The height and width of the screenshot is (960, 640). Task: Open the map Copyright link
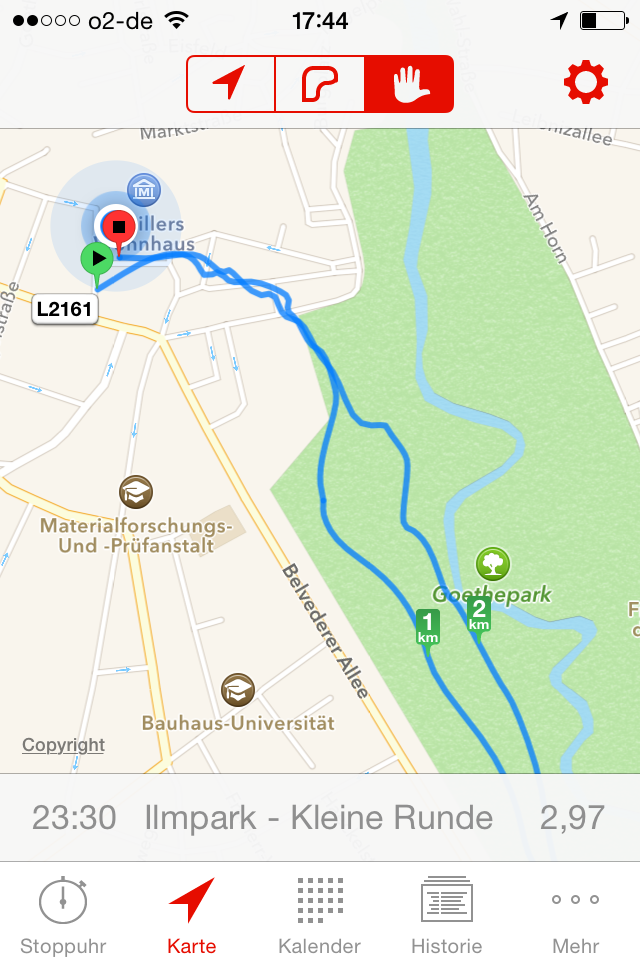click(64, 745)
